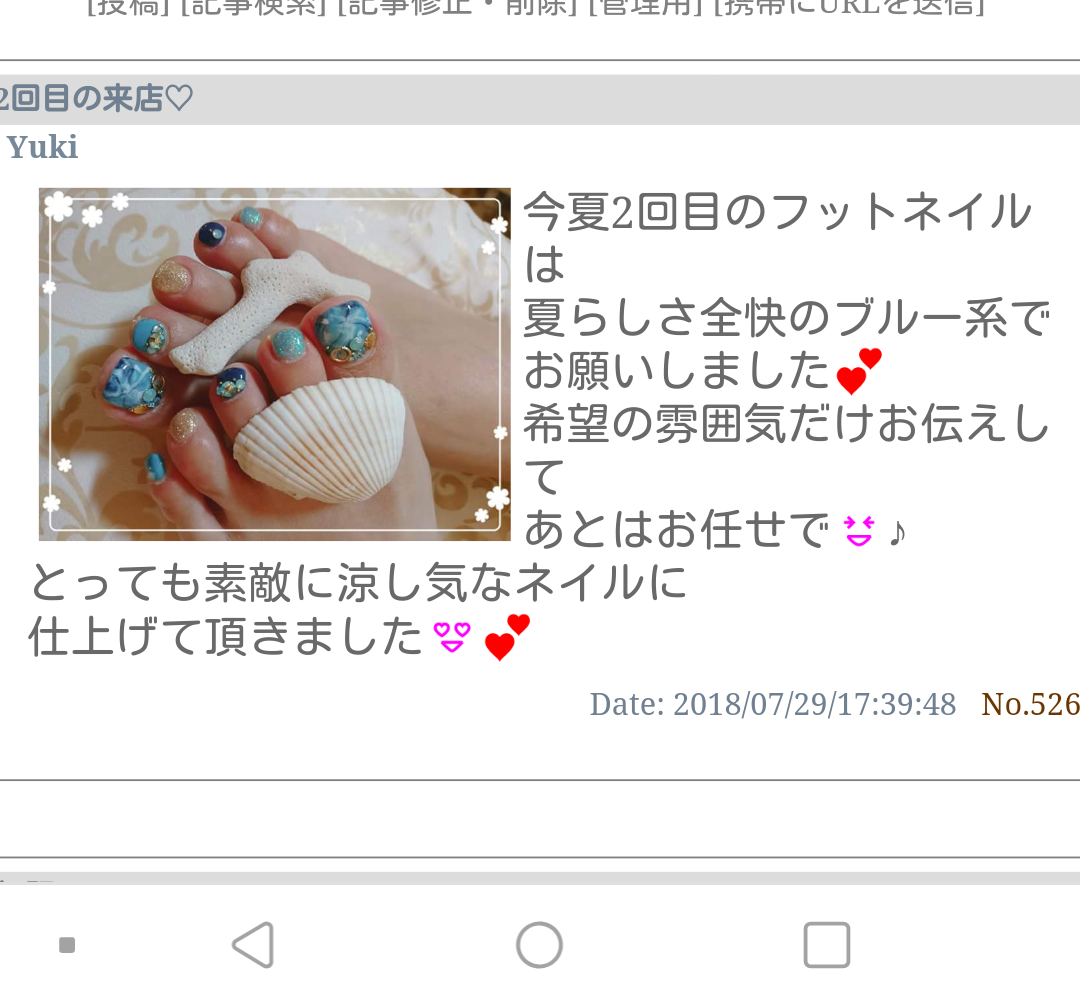This screenshot has height=1008, width=1080.
Task: Open the 記事修正・削除 edit/delete link
Action: (x=458, y=7)
